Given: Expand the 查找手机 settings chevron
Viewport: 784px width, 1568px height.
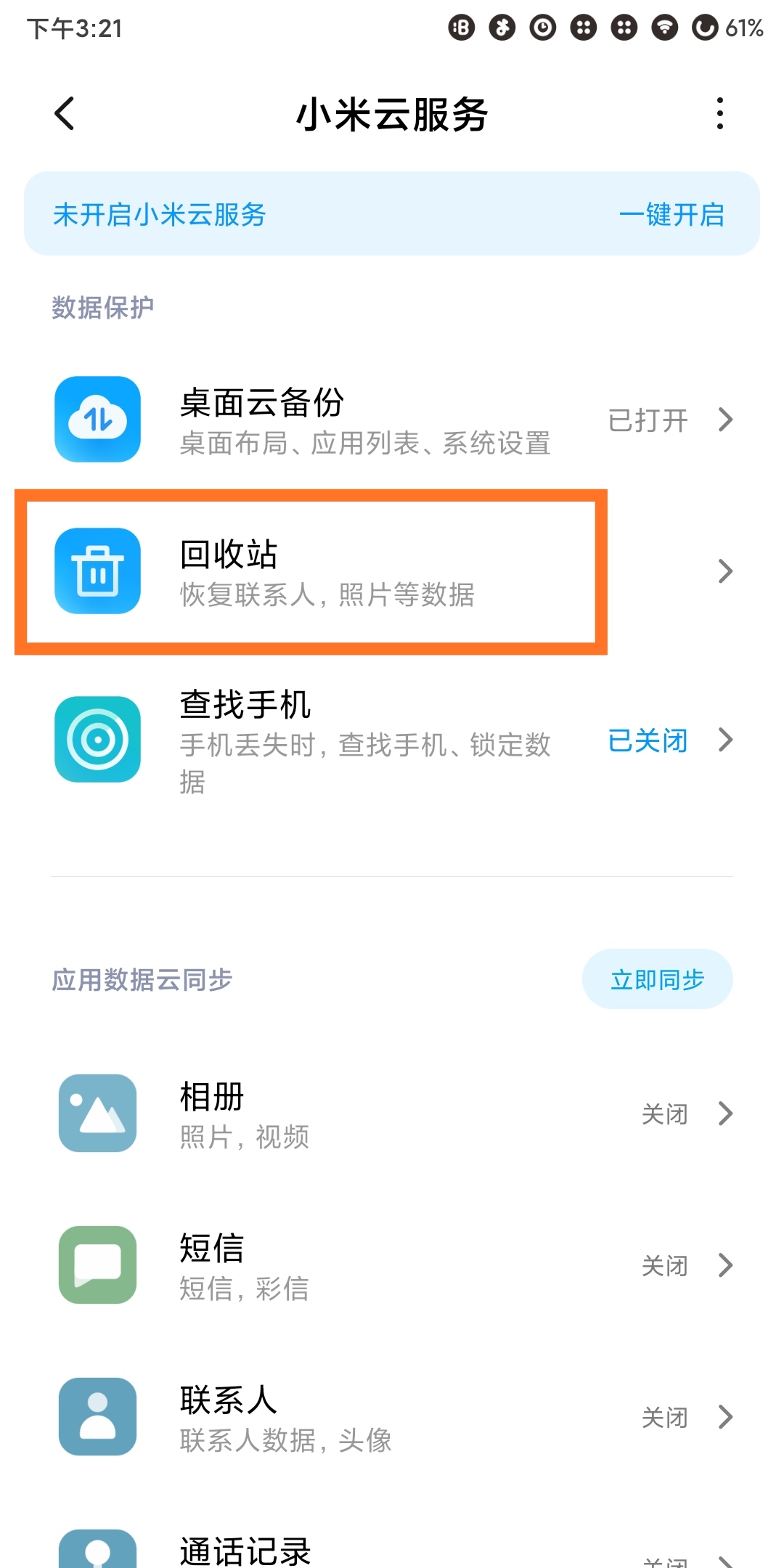Looking at the screenshot, I should click(x=726, y=740).
